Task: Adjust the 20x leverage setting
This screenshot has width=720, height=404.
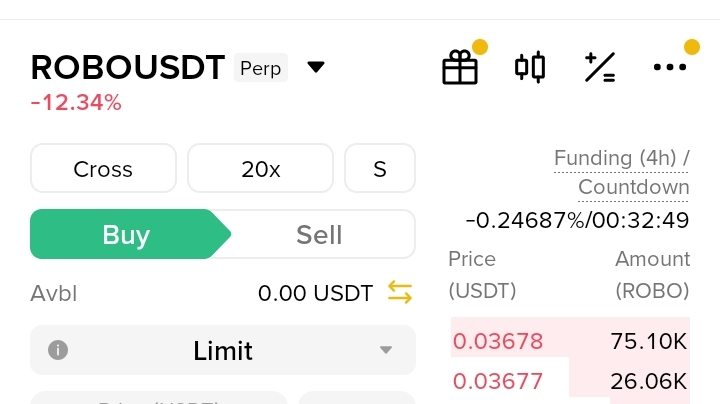Action: pos(261,169)
